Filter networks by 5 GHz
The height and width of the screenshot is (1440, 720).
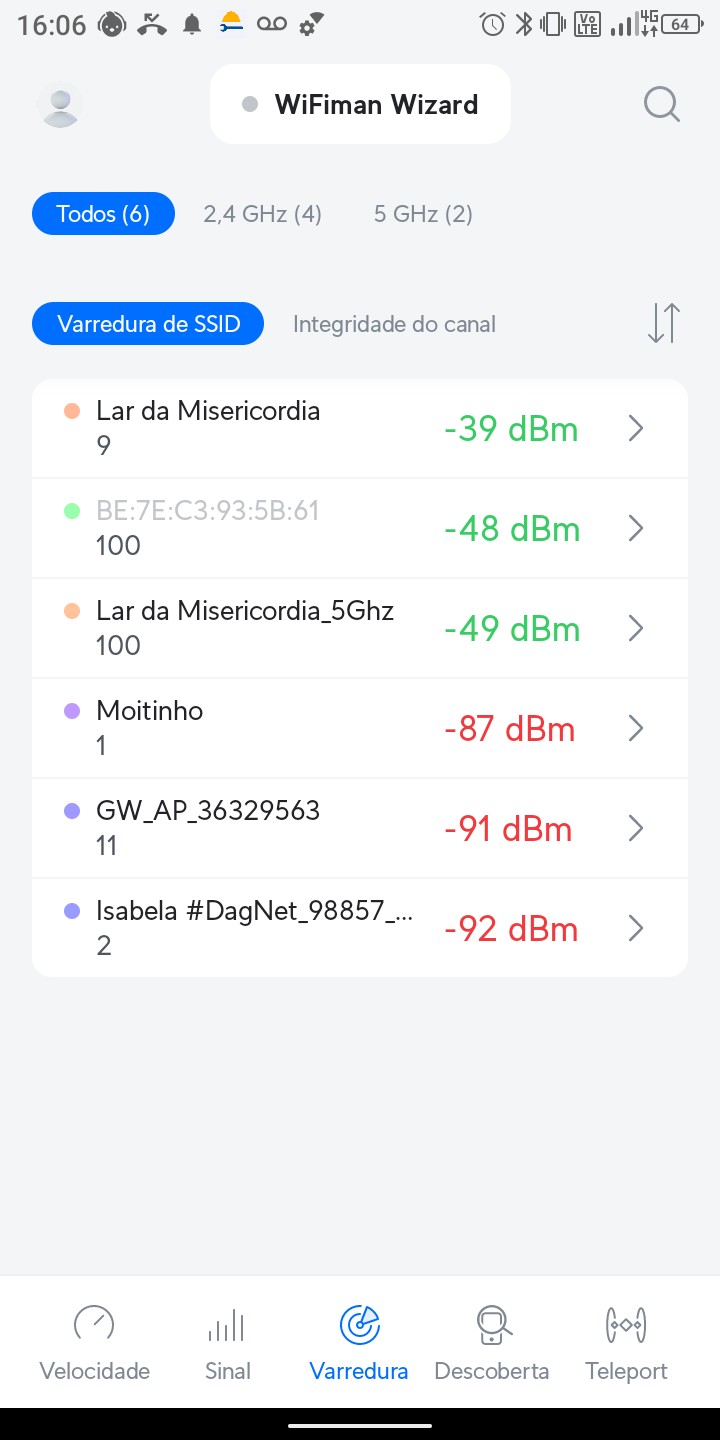tap(423, 214)
